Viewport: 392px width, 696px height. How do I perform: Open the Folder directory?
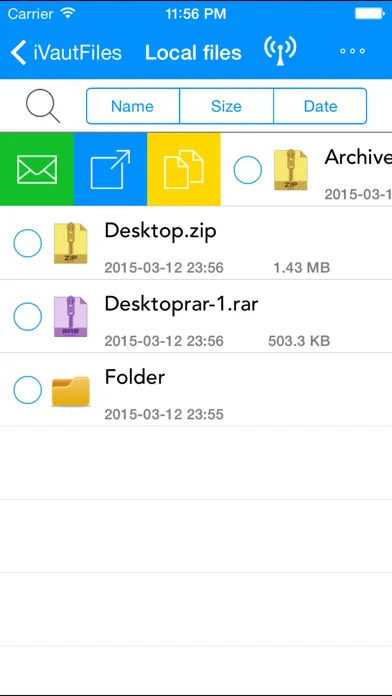click(x=196, y=390)
